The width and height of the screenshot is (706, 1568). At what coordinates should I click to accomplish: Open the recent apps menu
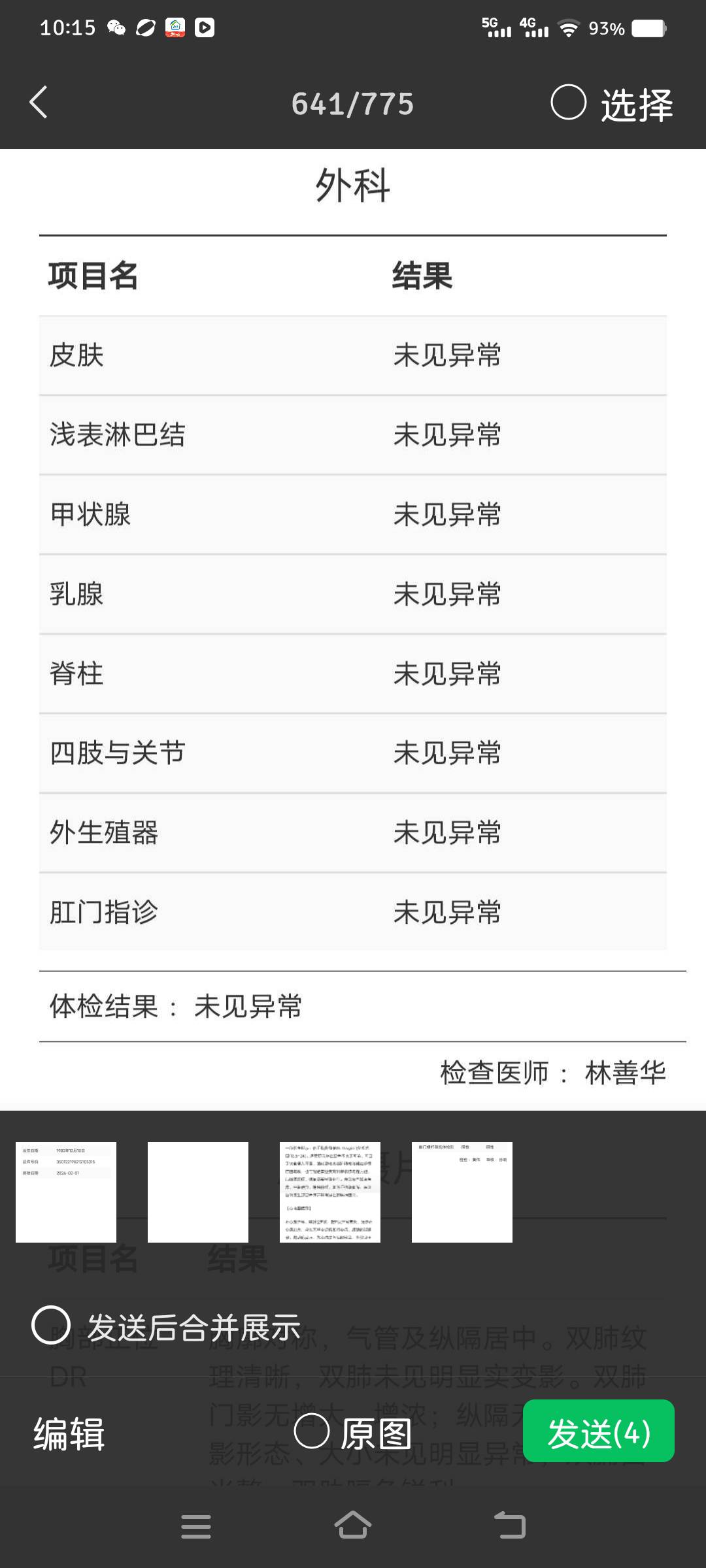click(195, 1526)
